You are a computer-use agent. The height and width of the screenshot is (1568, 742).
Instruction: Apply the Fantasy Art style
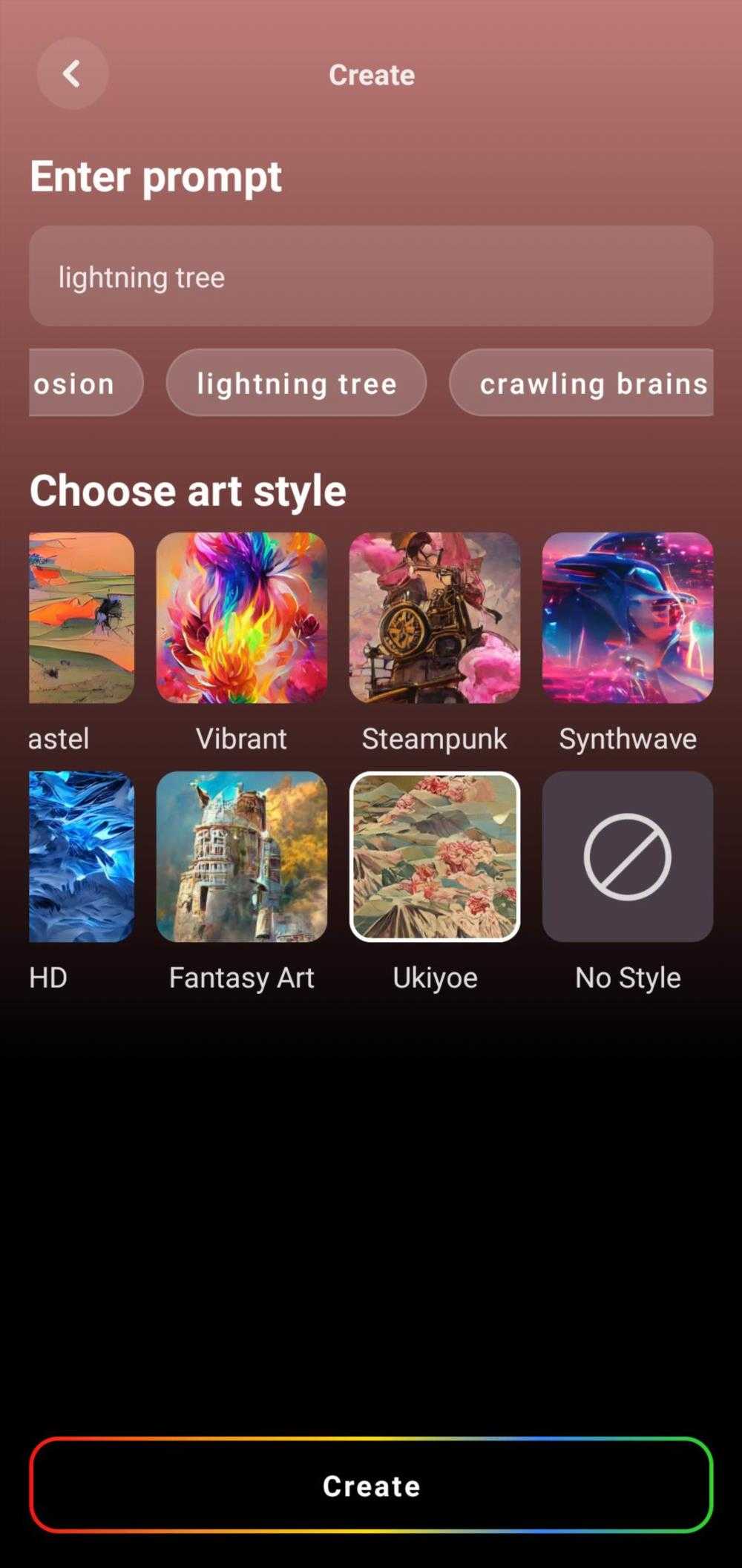[x=241, y=857]
